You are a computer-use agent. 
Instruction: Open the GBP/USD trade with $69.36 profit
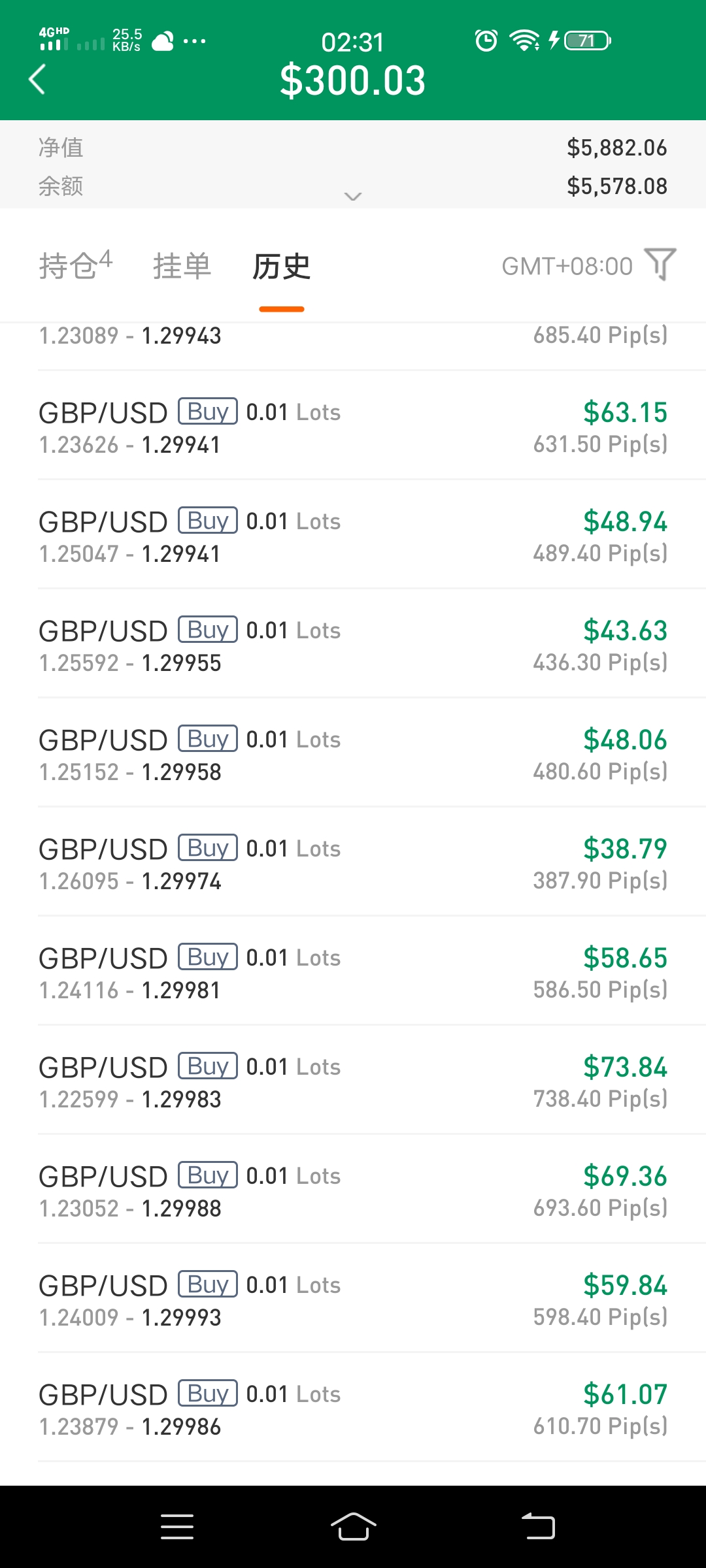click(353, 1190)
